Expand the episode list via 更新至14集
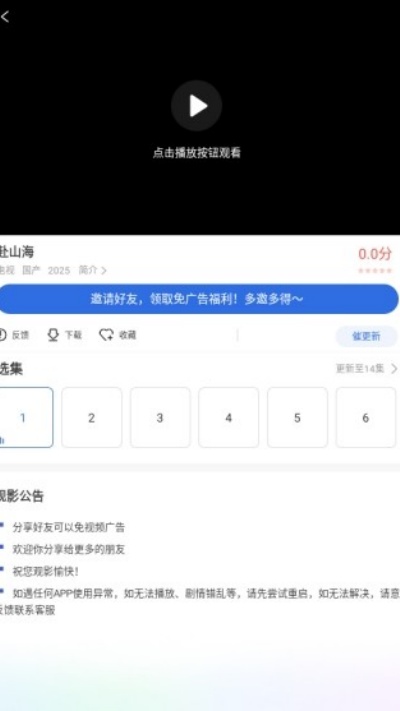 click(x=366, y=369)
